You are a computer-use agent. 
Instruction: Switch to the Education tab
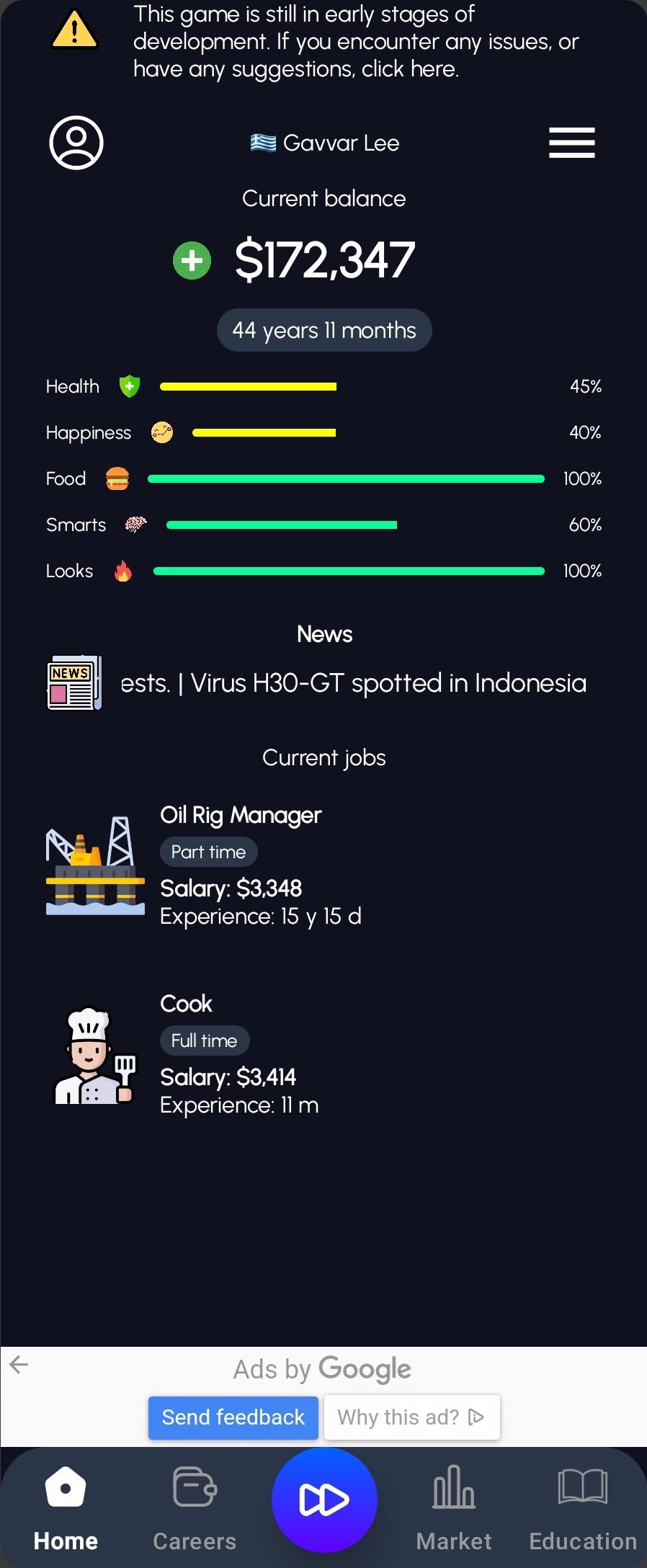[583, 1507]
